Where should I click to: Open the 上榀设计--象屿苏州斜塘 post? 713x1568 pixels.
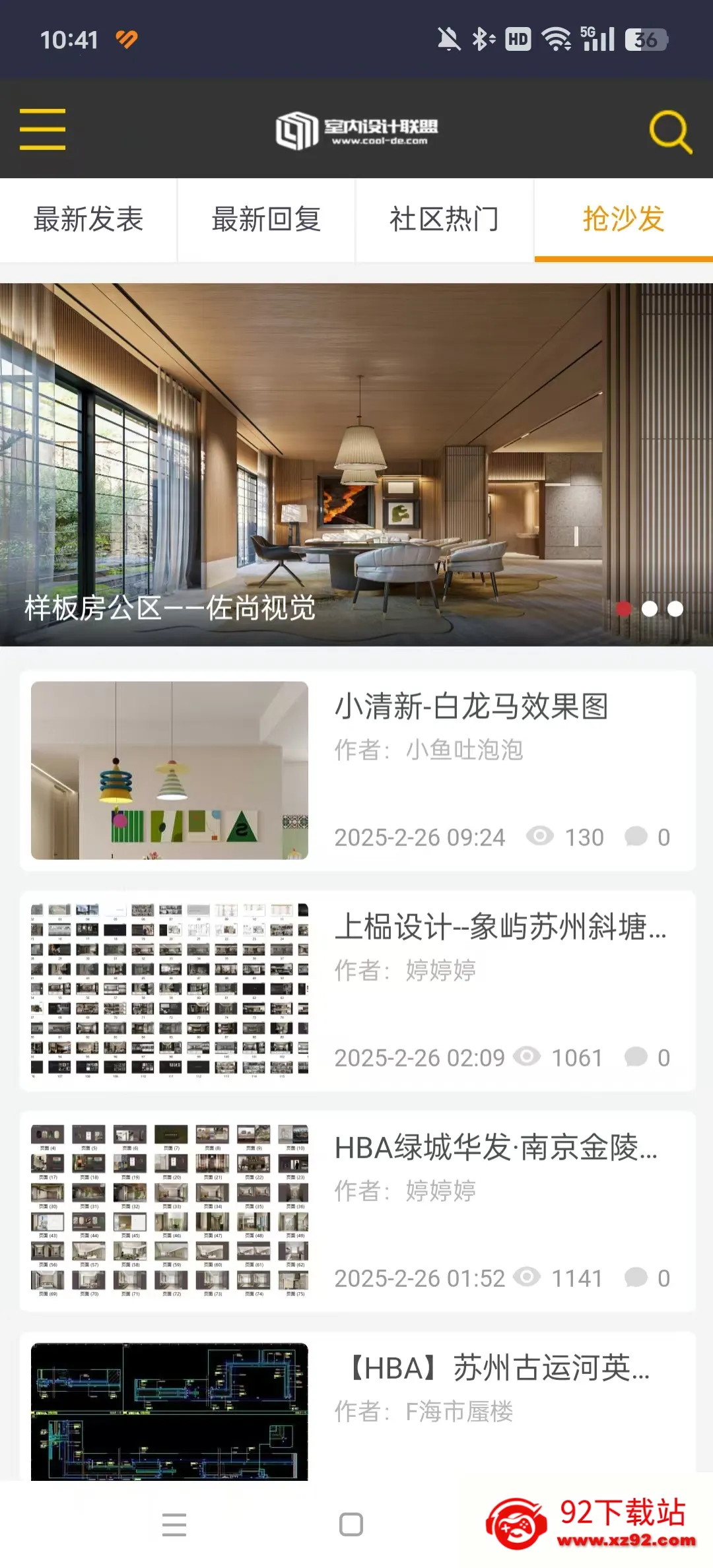point(500,927)
